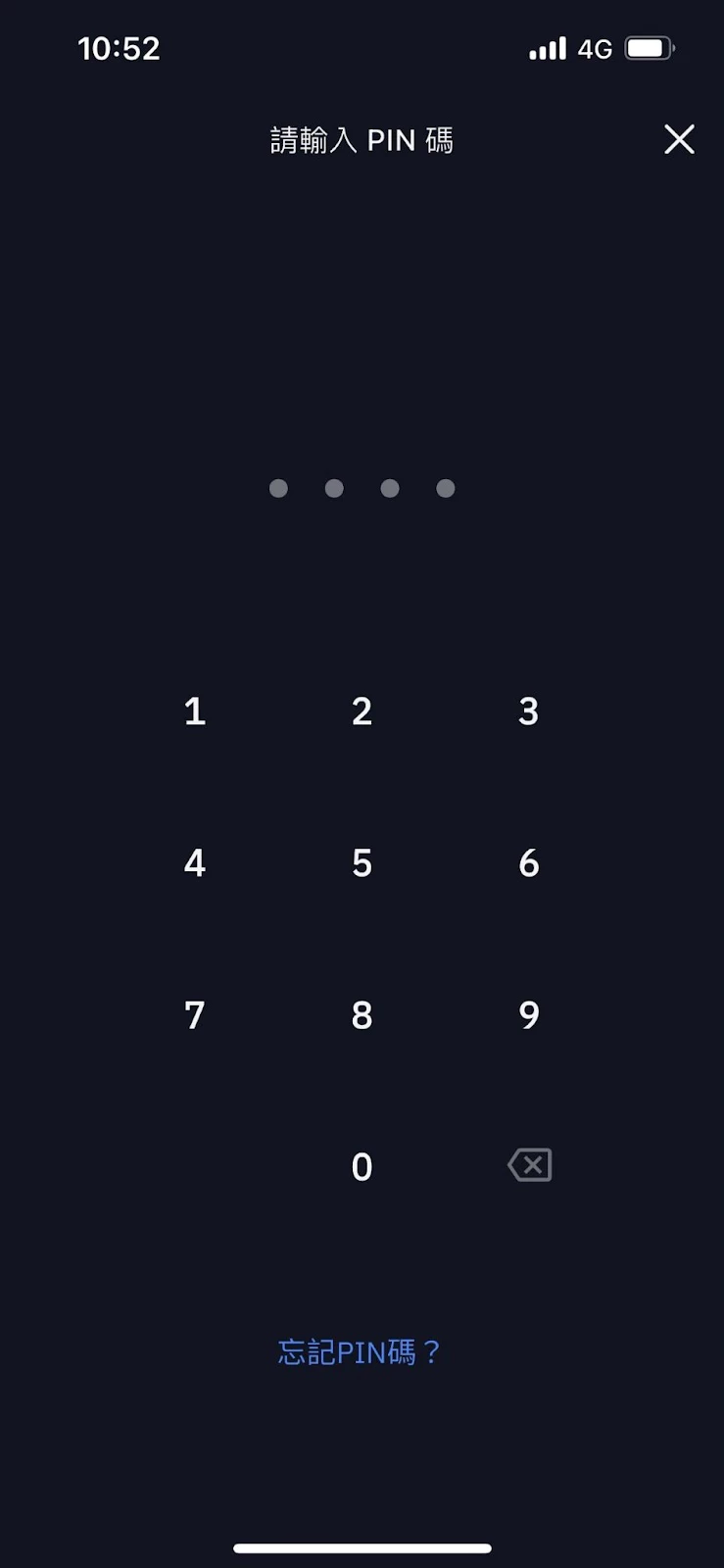Open the 忘記PIN碼？ link

click(360, 1352)
